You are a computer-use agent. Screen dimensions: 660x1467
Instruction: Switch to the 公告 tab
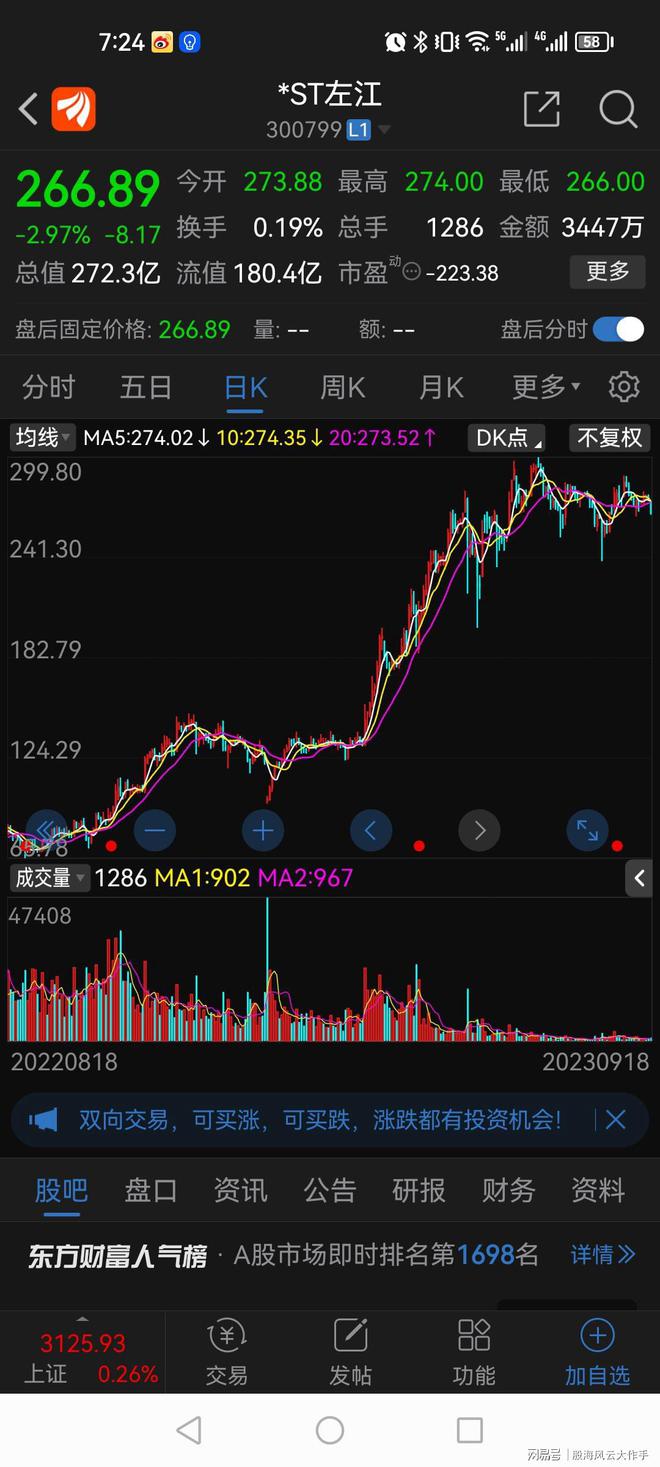330,1190
